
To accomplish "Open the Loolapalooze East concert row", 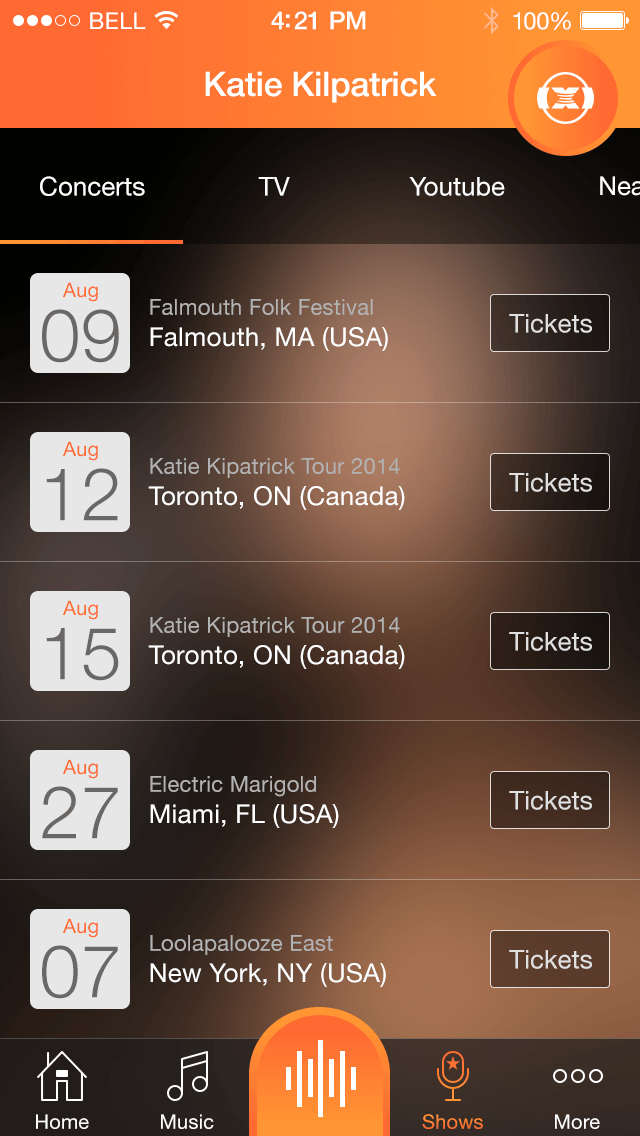I will [320, 959].
